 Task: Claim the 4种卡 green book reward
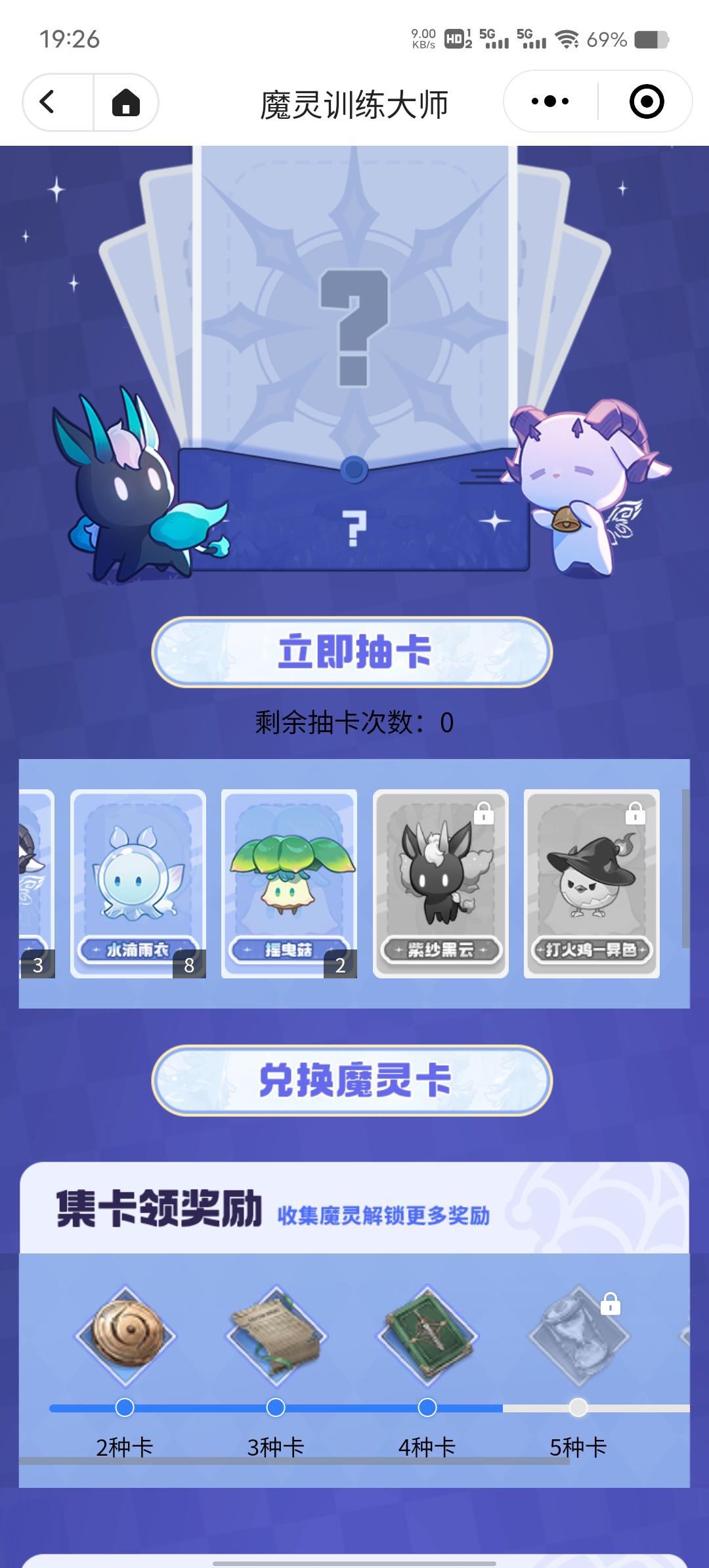(x=427, y=1336)
